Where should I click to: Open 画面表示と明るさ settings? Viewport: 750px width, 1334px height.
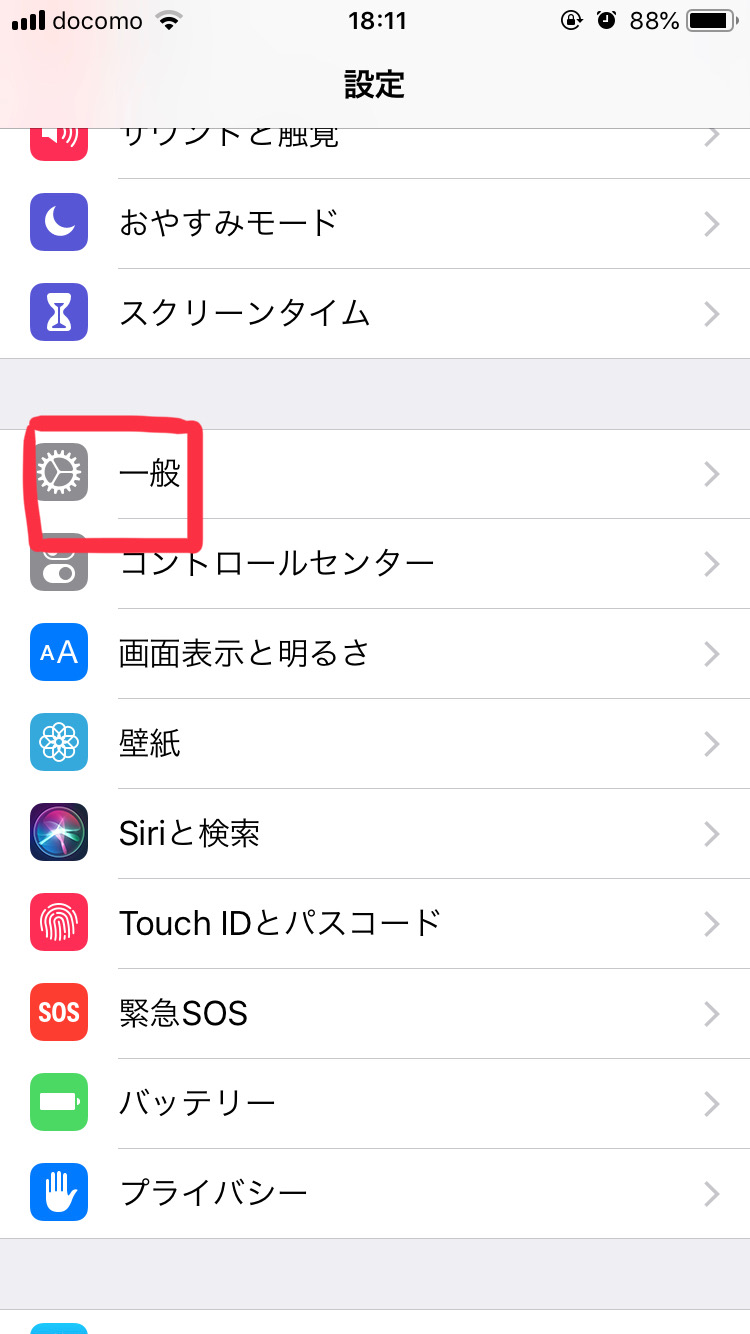pyautogui.click(x=375, y=654)
